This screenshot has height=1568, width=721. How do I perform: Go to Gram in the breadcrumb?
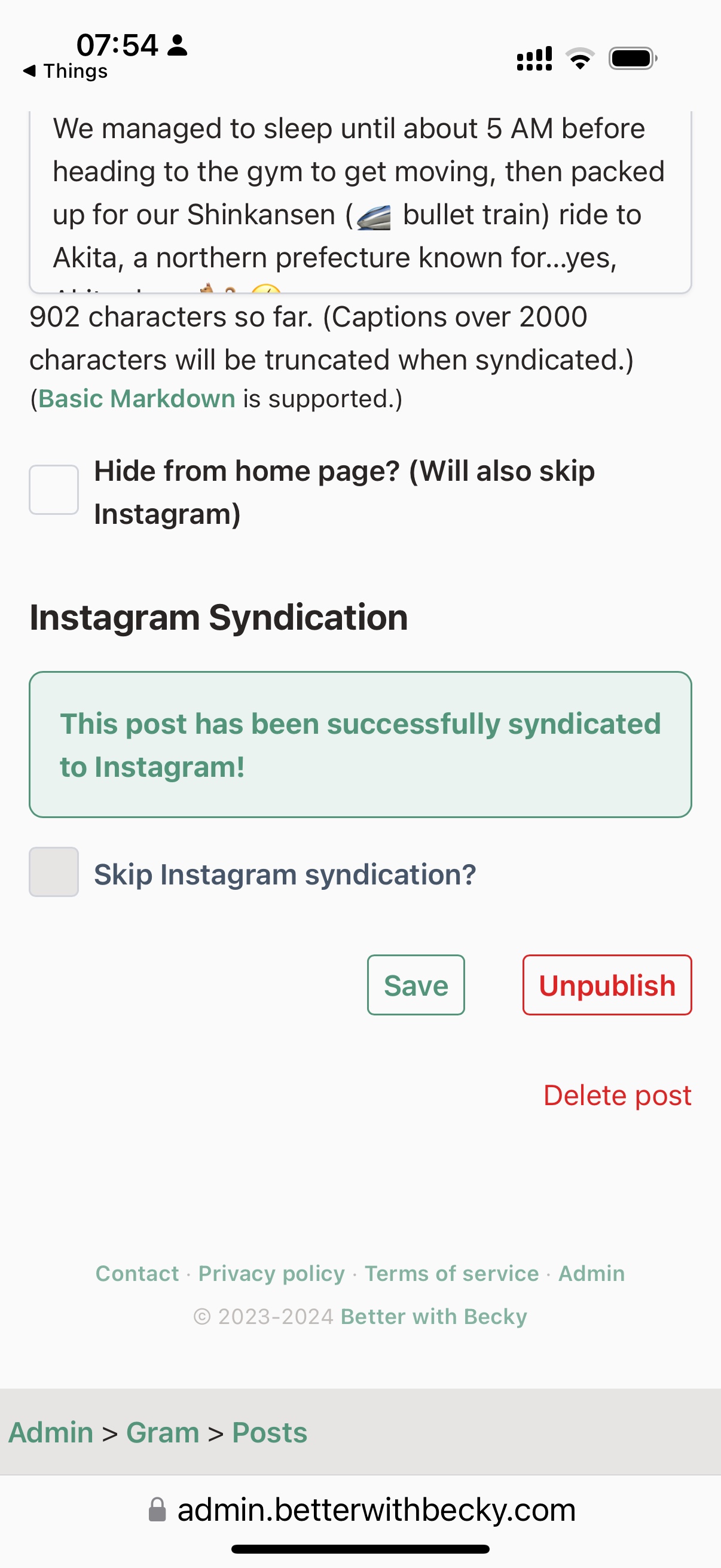[163, 1432]
